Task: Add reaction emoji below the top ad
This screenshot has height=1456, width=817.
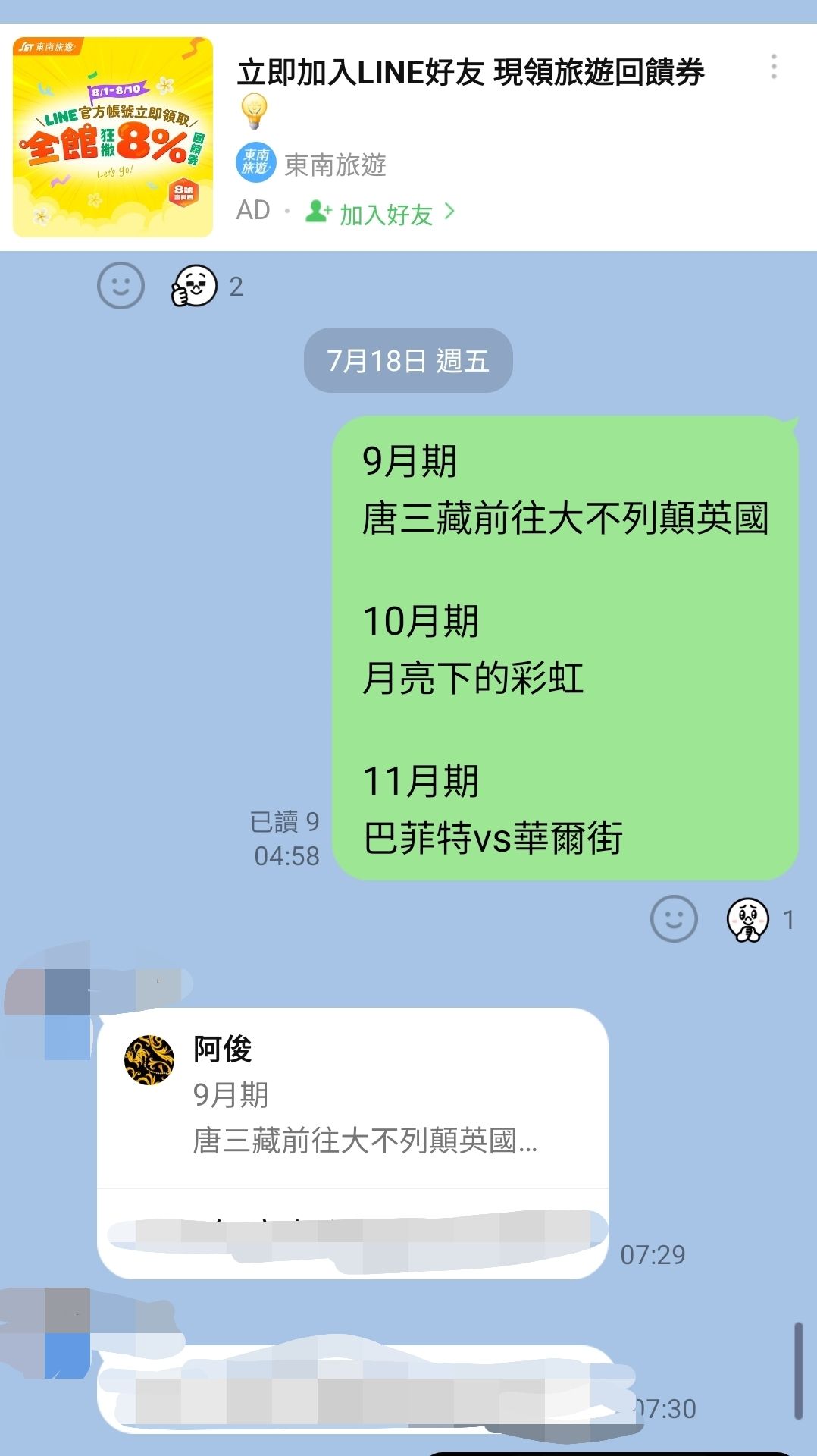Action: 121,286
